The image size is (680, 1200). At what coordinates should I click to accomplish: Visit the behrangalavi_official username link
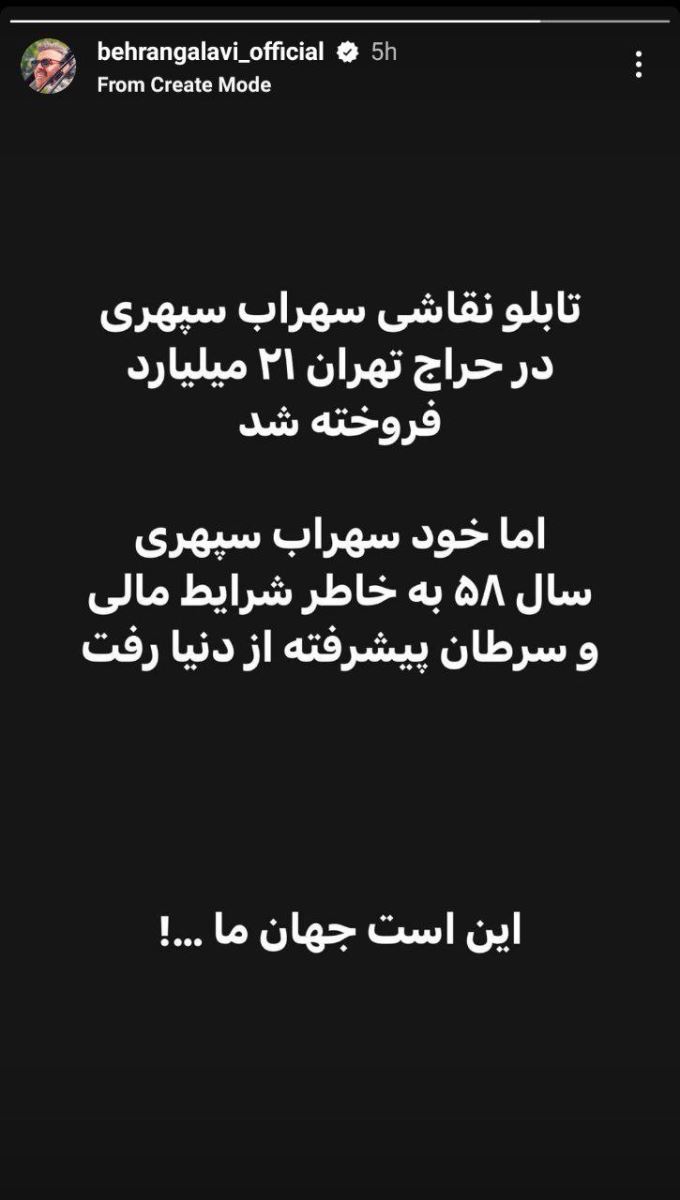pyautogui.click(x=210, y=52)
